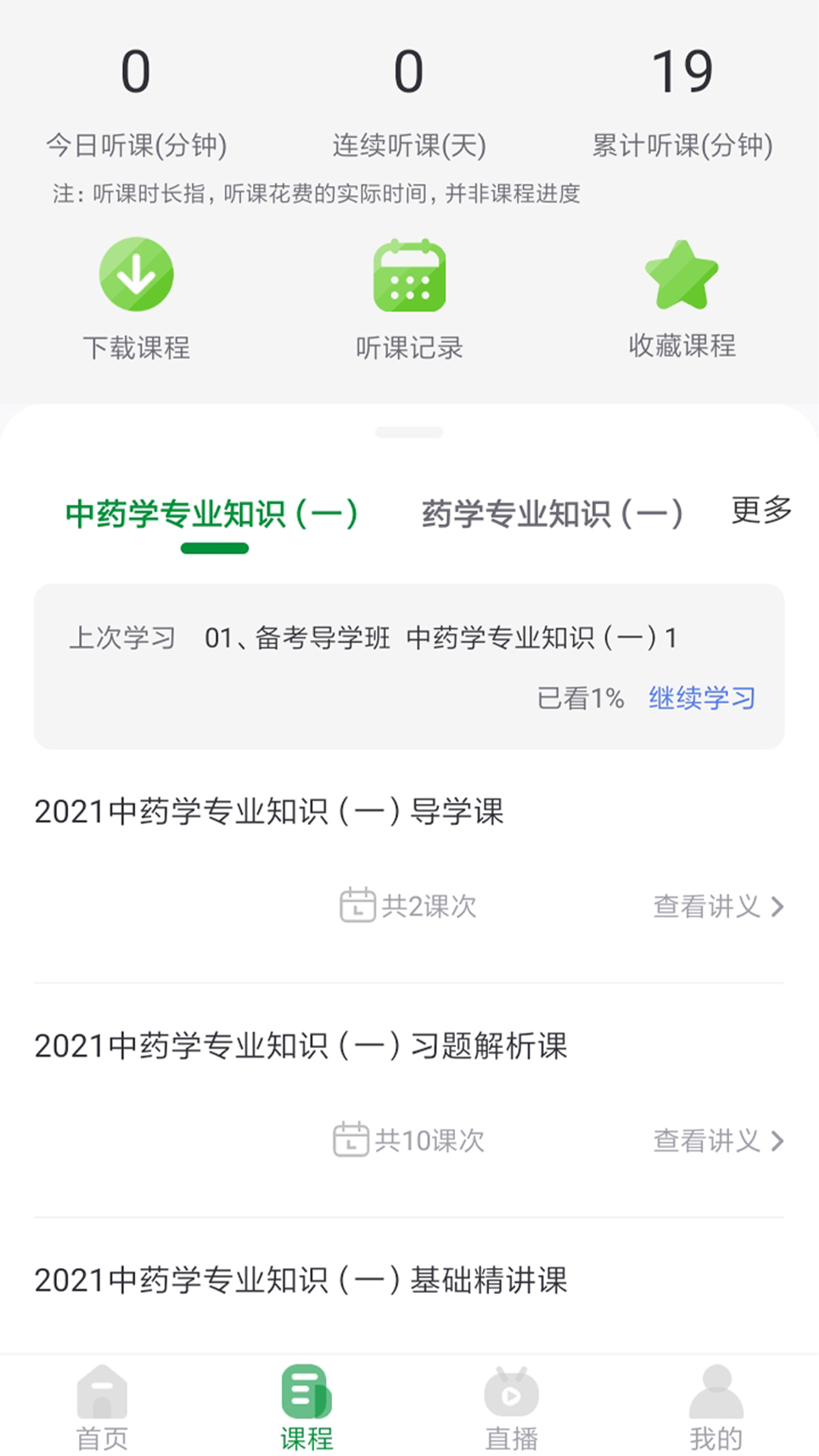Open the 更多 subject menu

point(761,509)
